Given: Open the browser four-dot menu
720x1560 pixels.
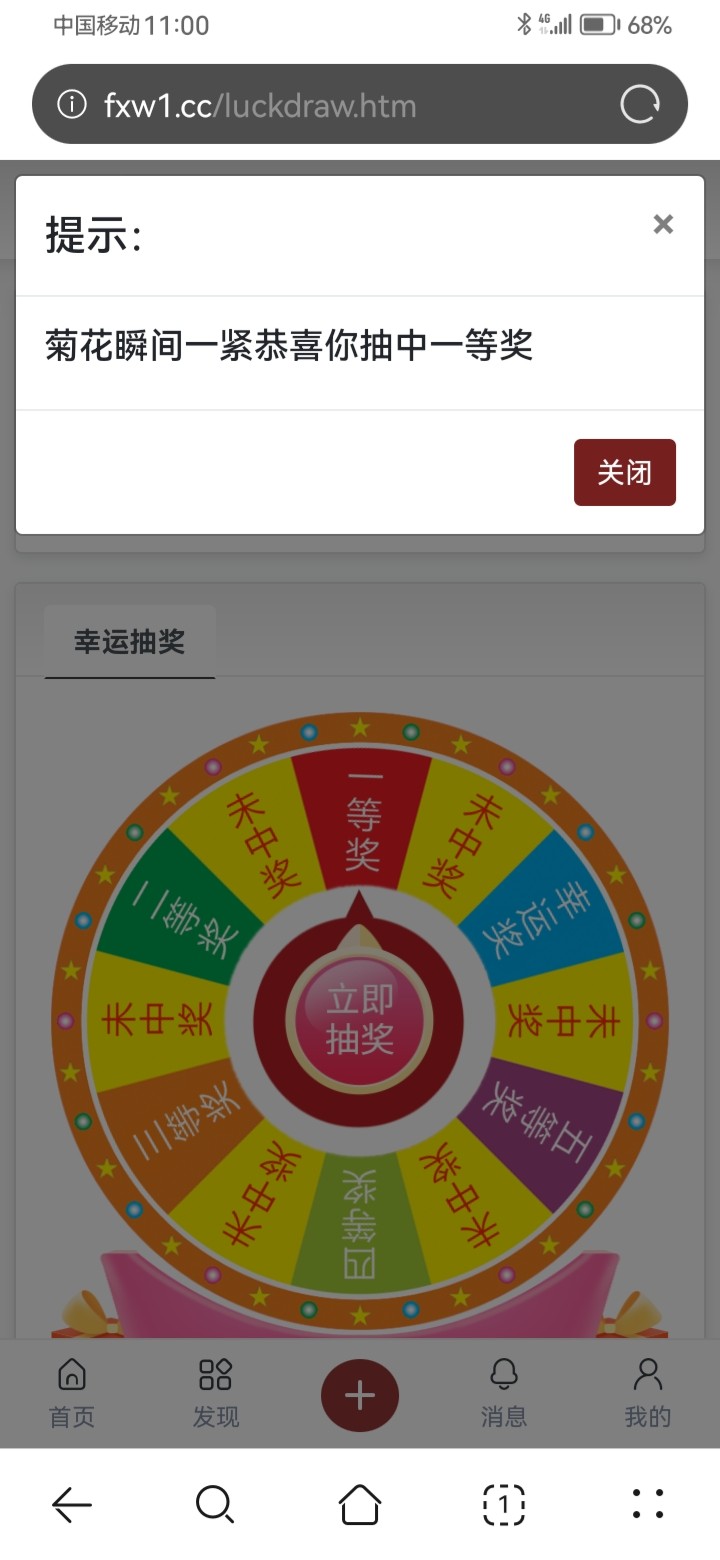Looking at the screenshot, I should pos(648,1503).
